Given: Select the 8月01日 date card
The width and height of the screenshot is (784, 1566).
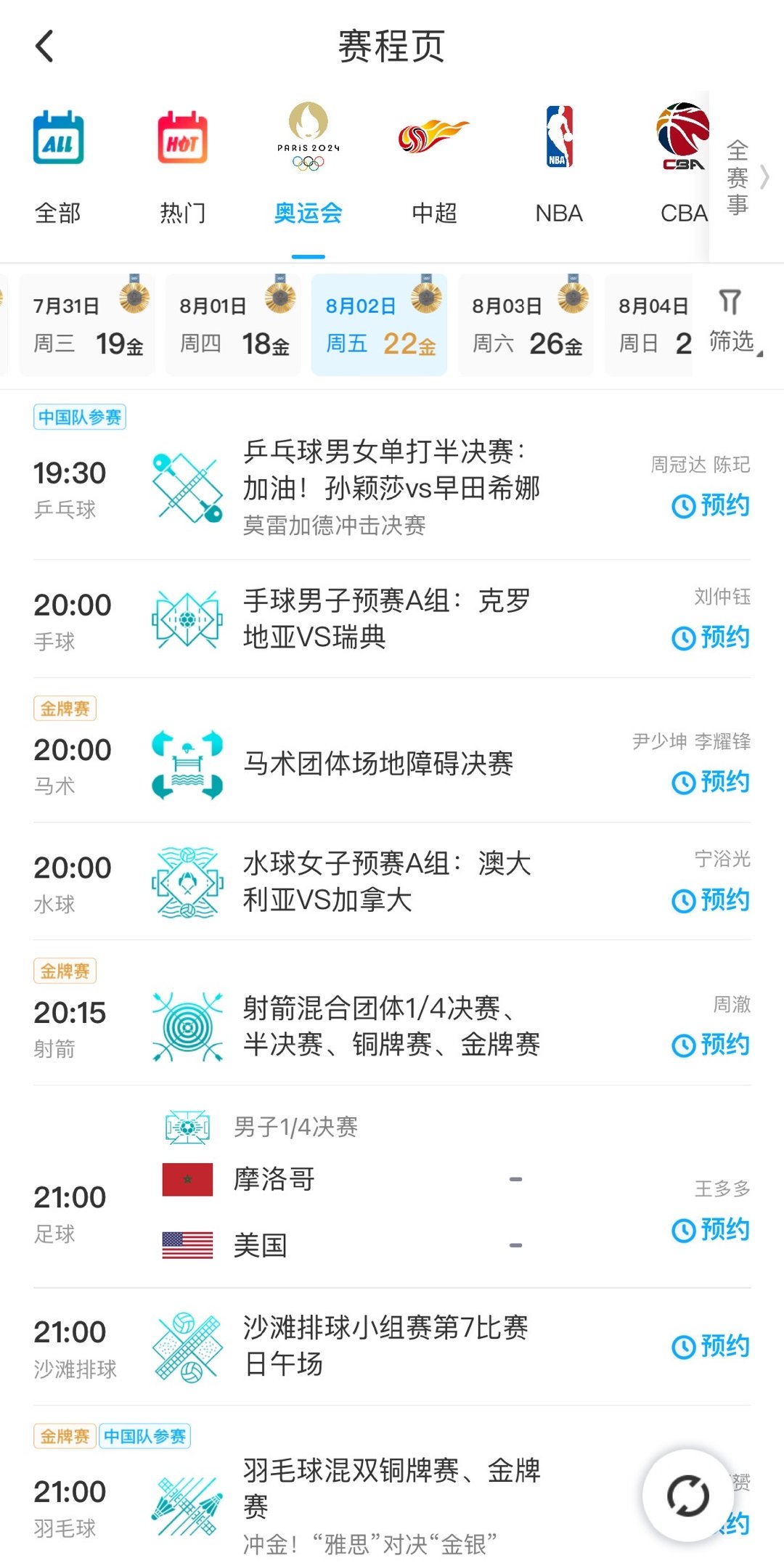Looking at the screenshot, I should [x=233, y=323].
